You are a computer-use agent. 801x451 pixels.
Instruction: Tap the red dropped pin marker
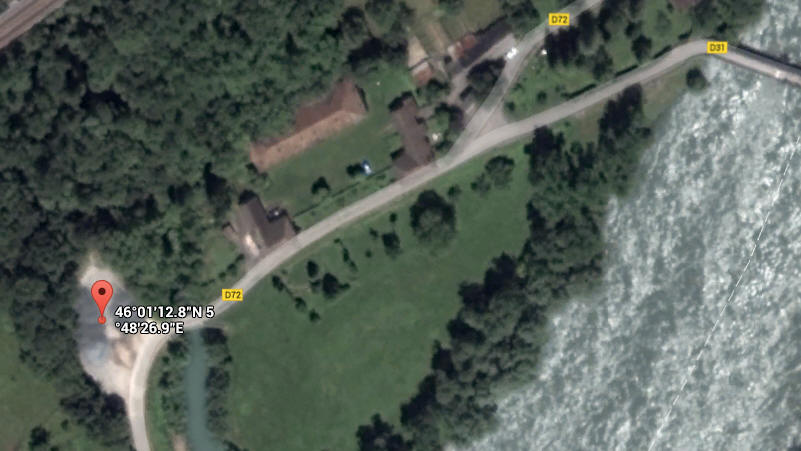[101, 298]
